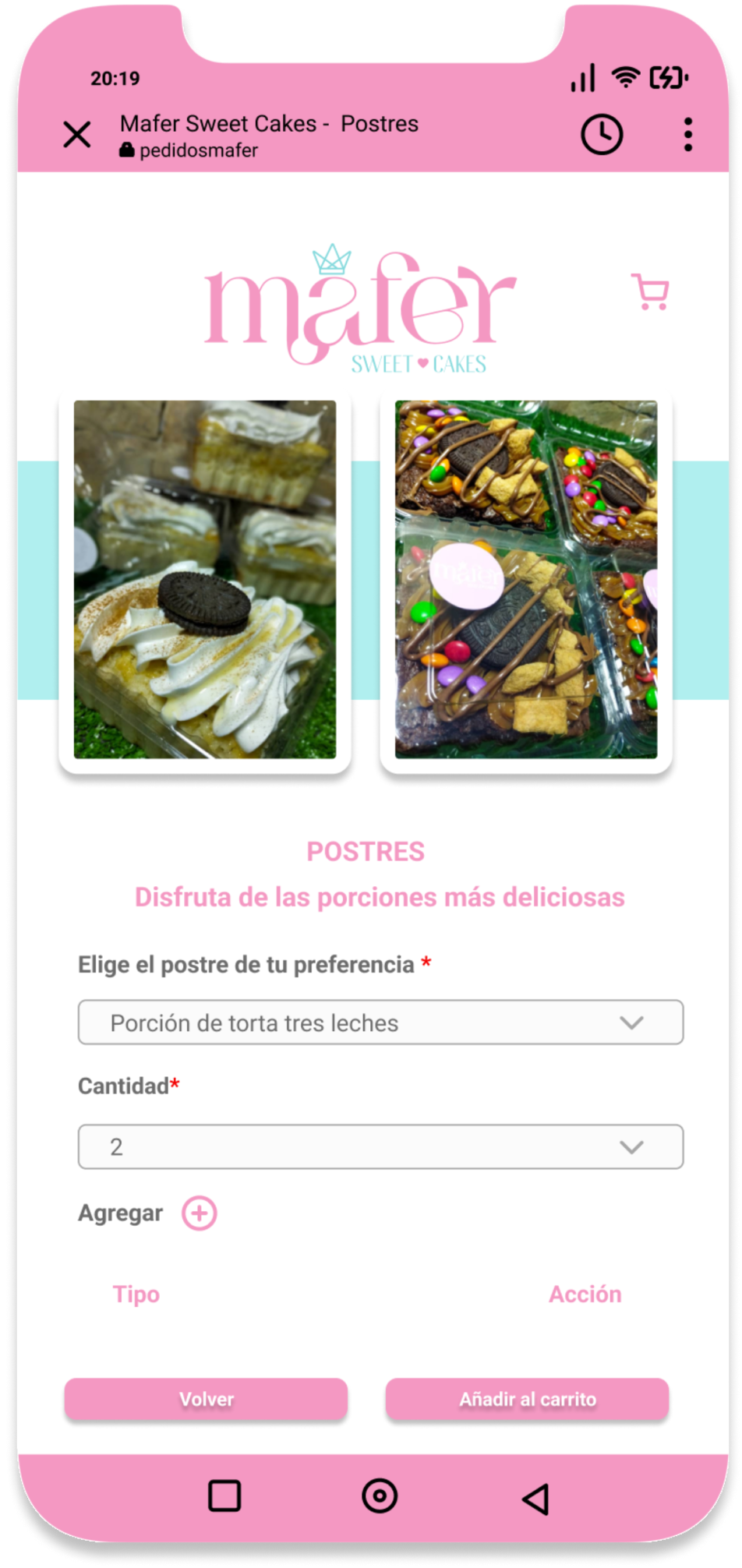Close the Mafer Sweet Cakes browser tab

(77, 135)
